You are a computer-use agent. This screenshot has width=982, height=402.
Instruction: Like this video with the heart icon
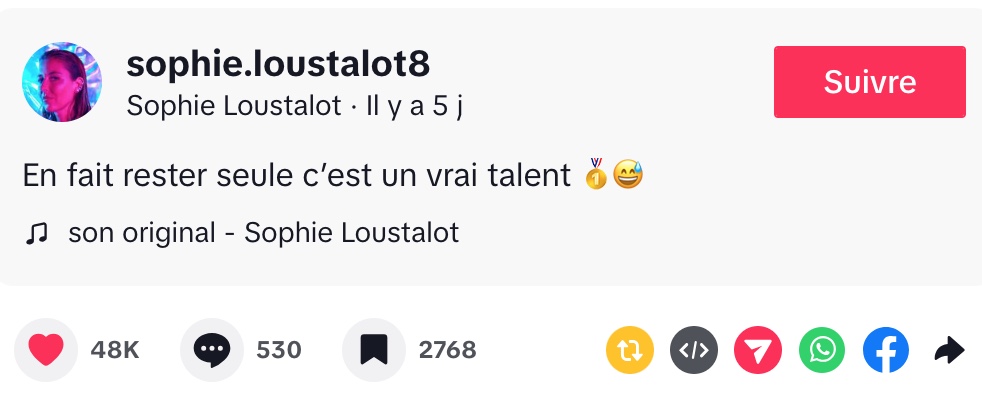46,350
